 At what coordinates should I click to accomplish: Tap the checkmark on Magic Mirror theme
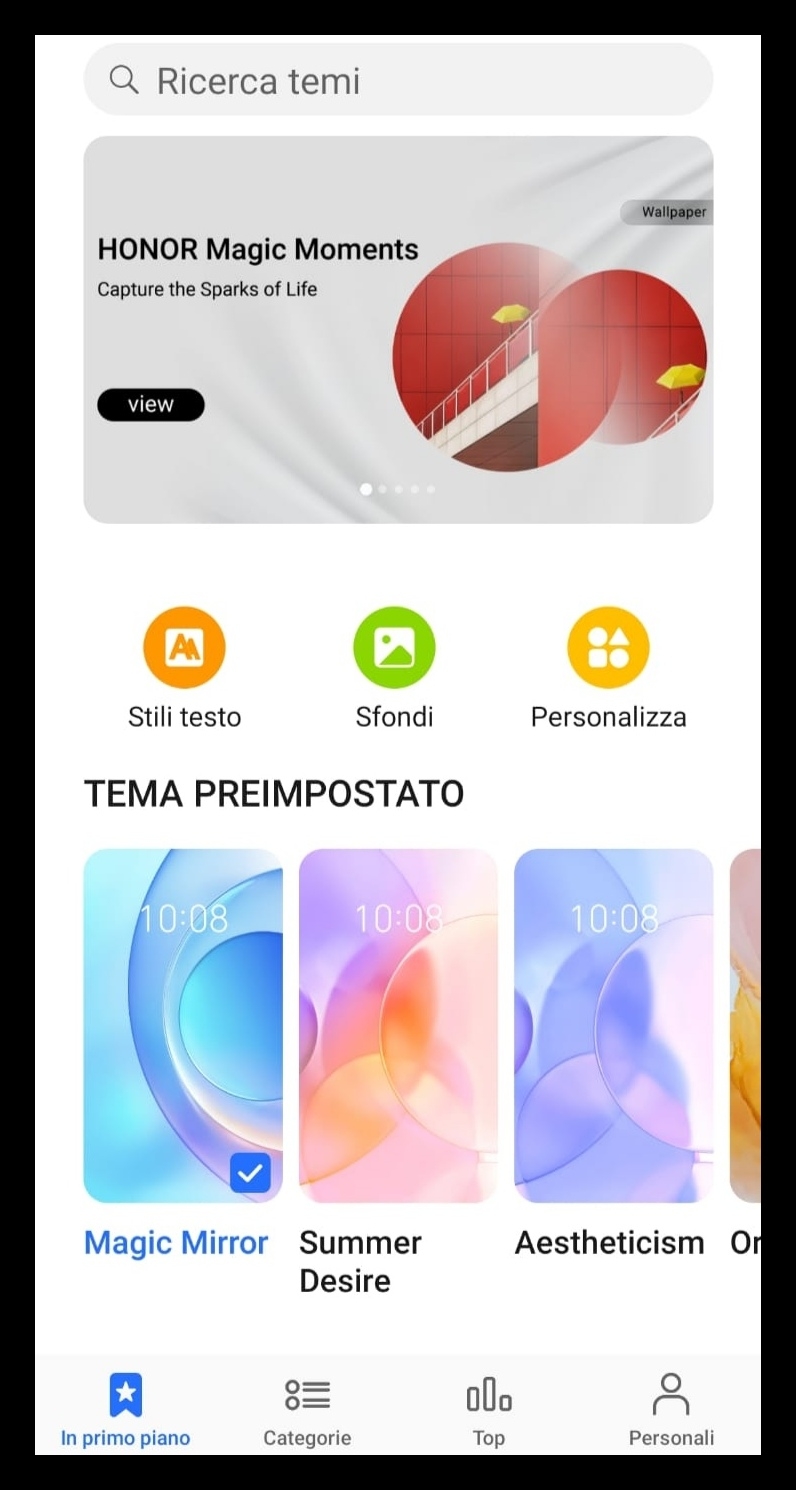coord(250,1173)
